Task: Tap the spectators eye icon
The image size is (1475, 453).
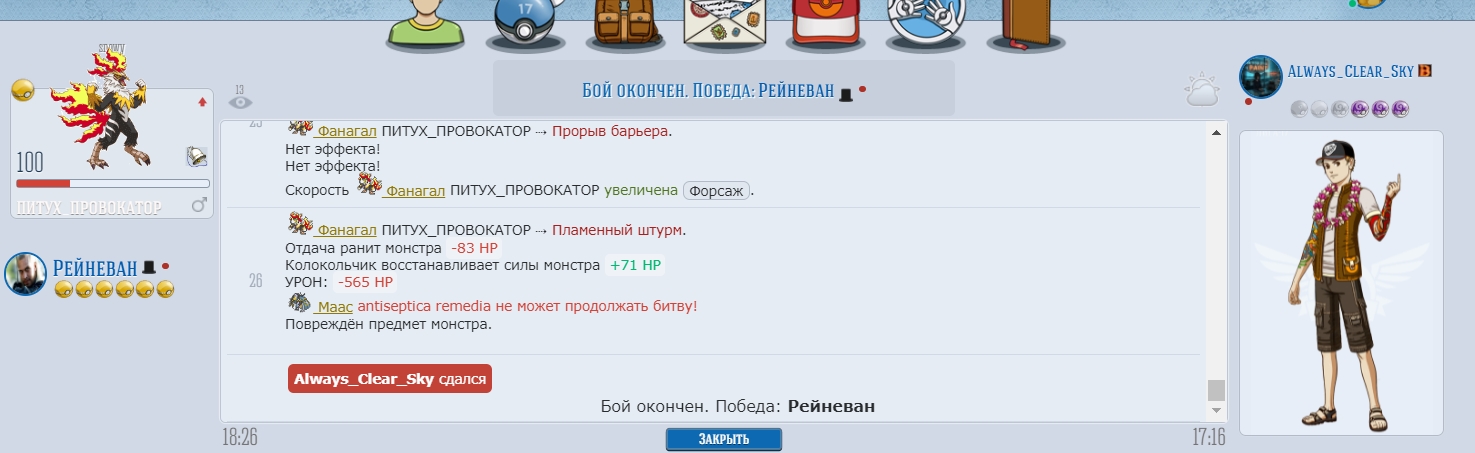Action: click(x=240, y=101)
